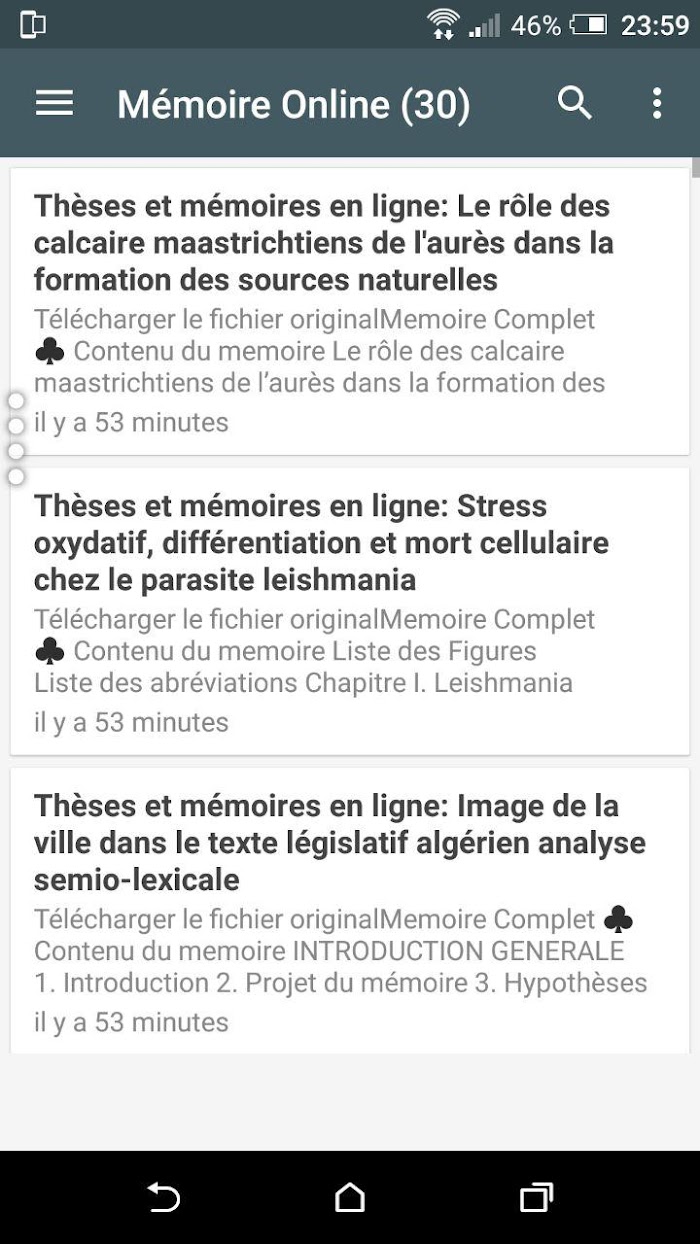Show recent apps from navigation bar
Viewport: 700px width, 1244px height.
(536, 1197)
